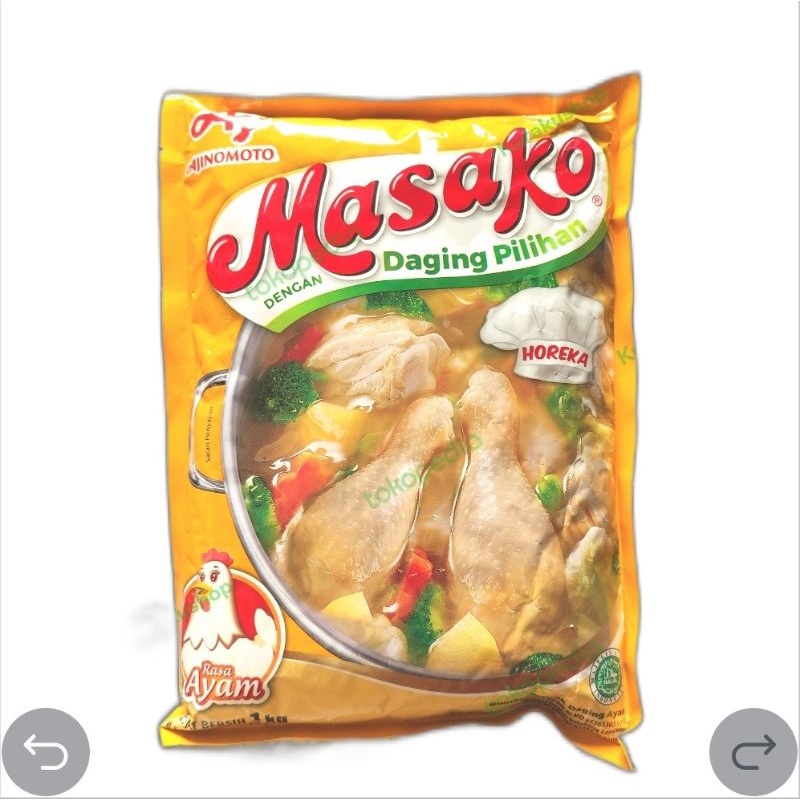Redo the last undone edit

(x=753, y=752)
